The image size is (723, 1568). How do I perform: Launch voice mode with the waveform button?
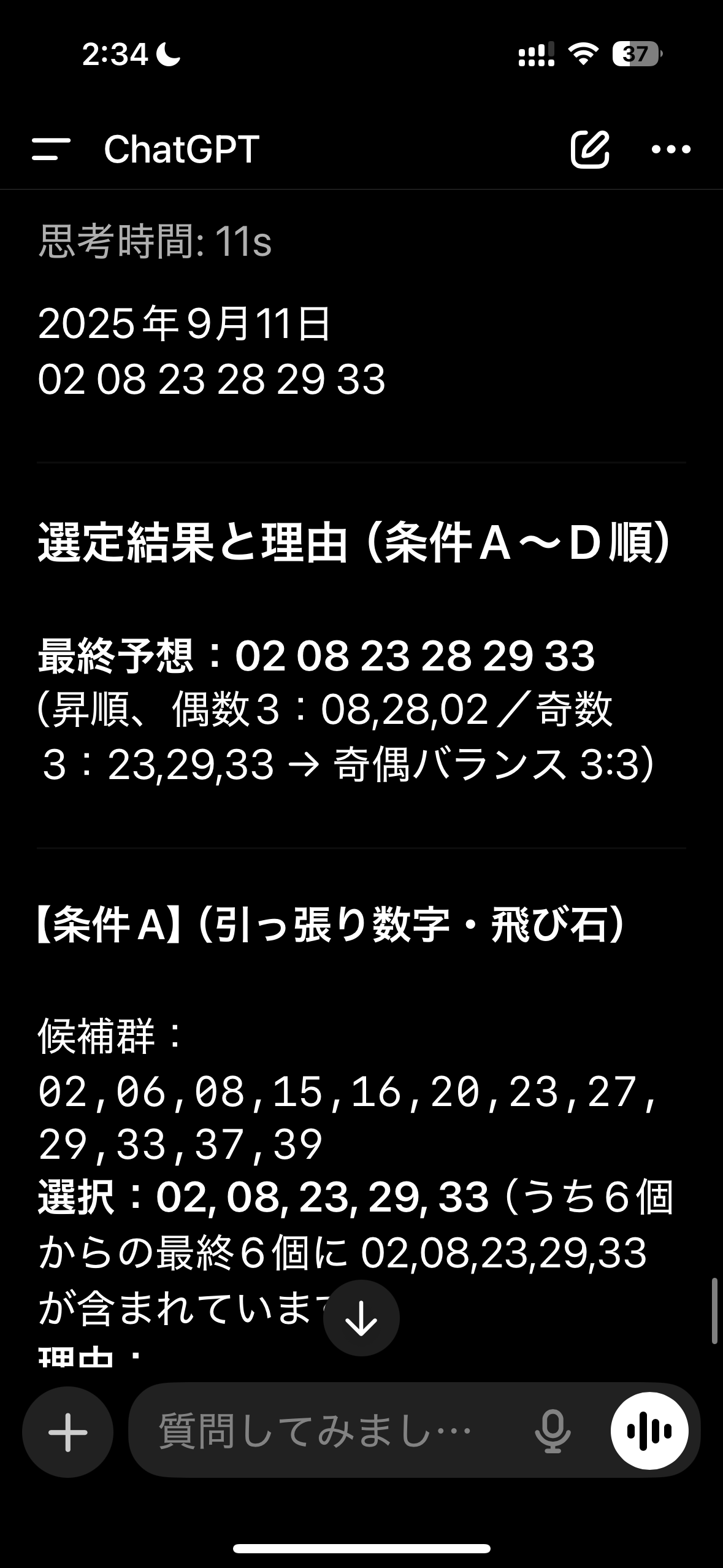[650, 1431]
